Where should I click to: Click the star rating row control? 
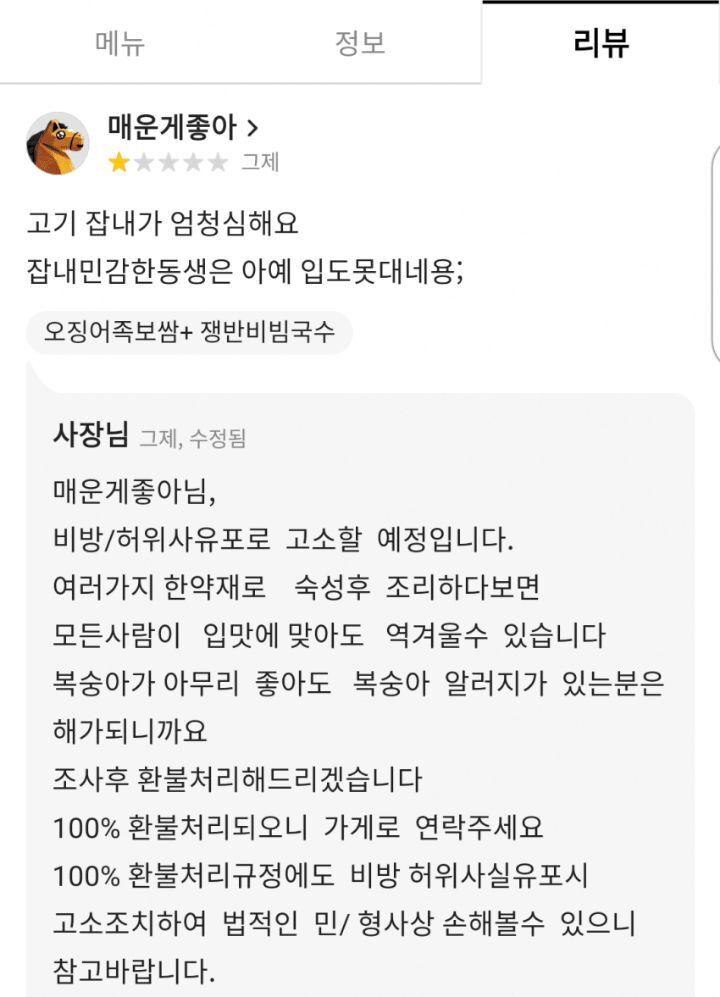click(x=170, y=160)
